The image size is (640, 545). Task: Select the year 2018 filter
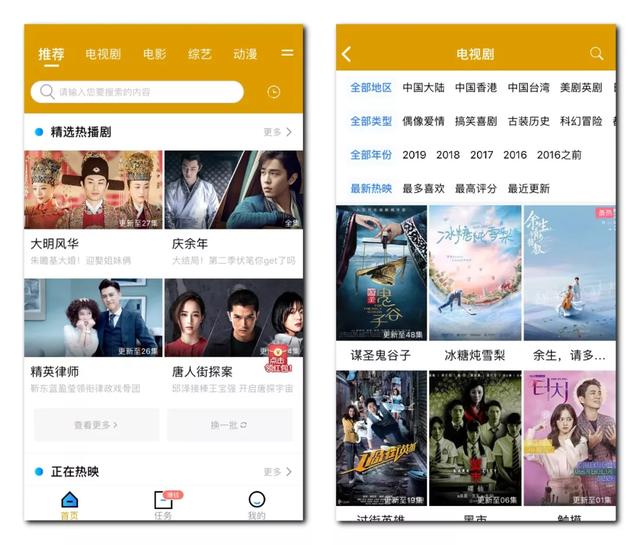point(448,155)
